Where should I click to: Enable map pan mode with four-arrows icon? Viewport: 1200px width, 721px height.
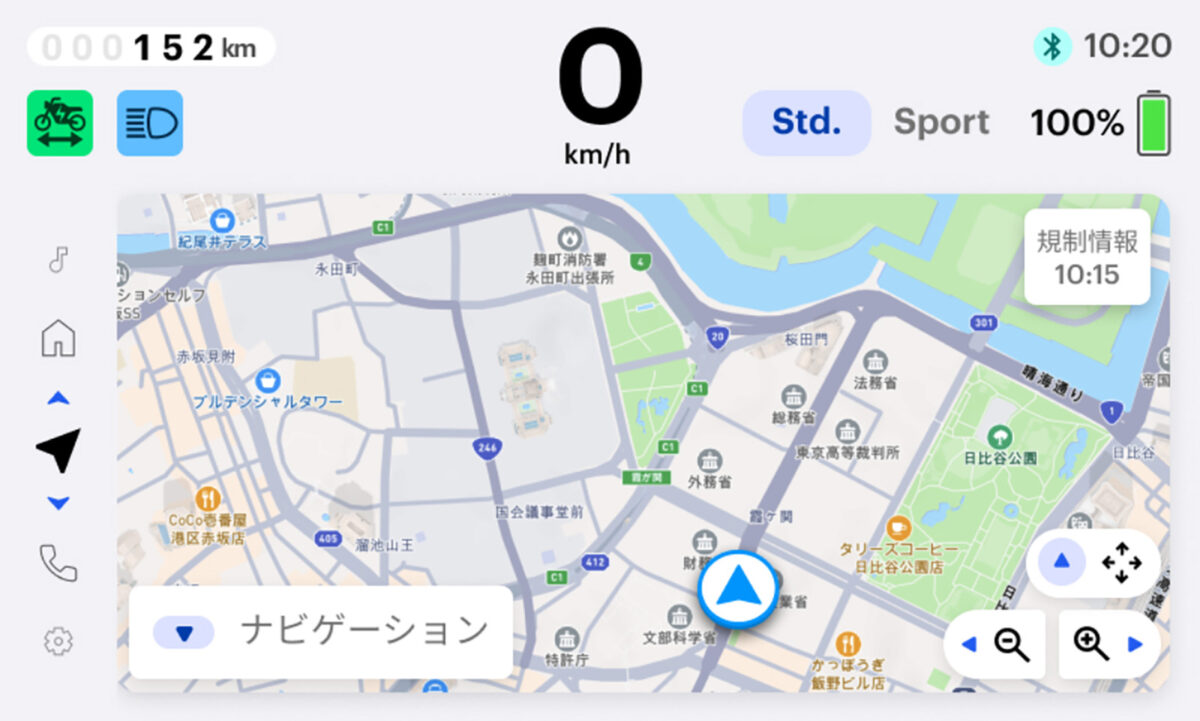tap(1122, 563)
